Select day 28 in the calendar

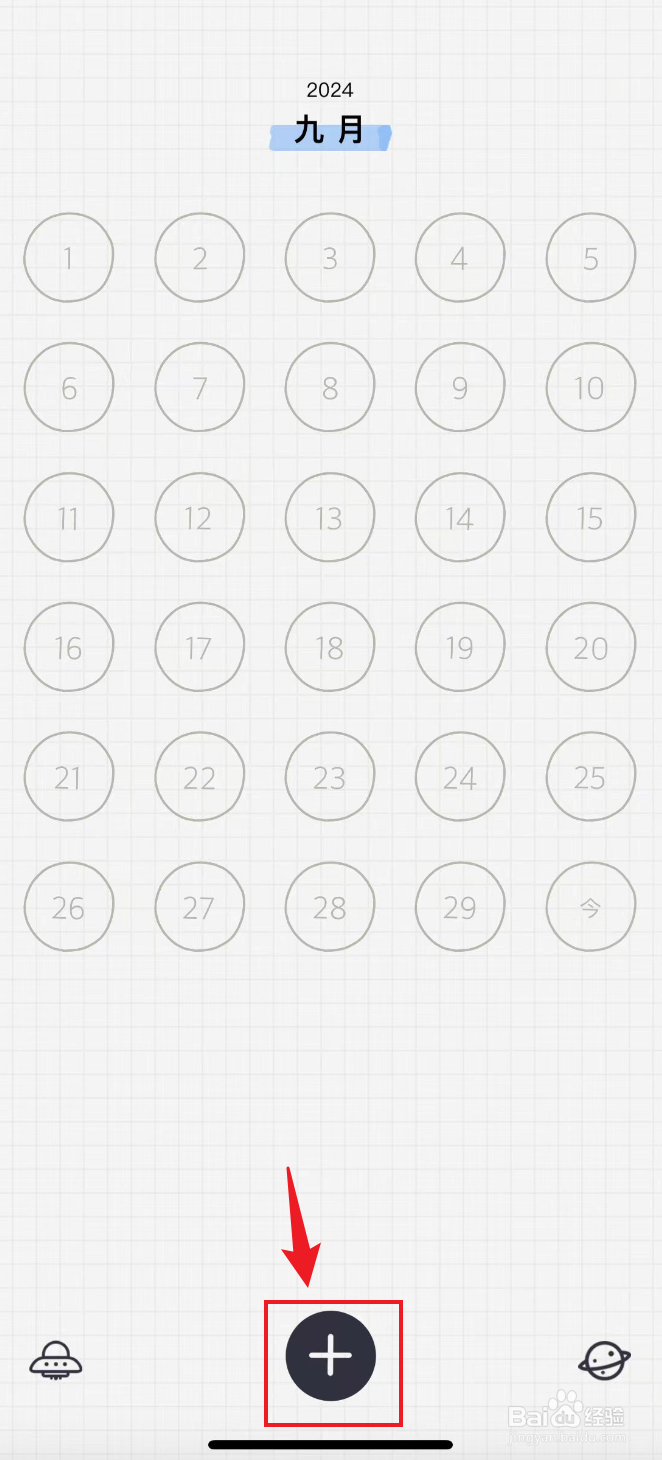pyautogui.click(x=330, y=908)
